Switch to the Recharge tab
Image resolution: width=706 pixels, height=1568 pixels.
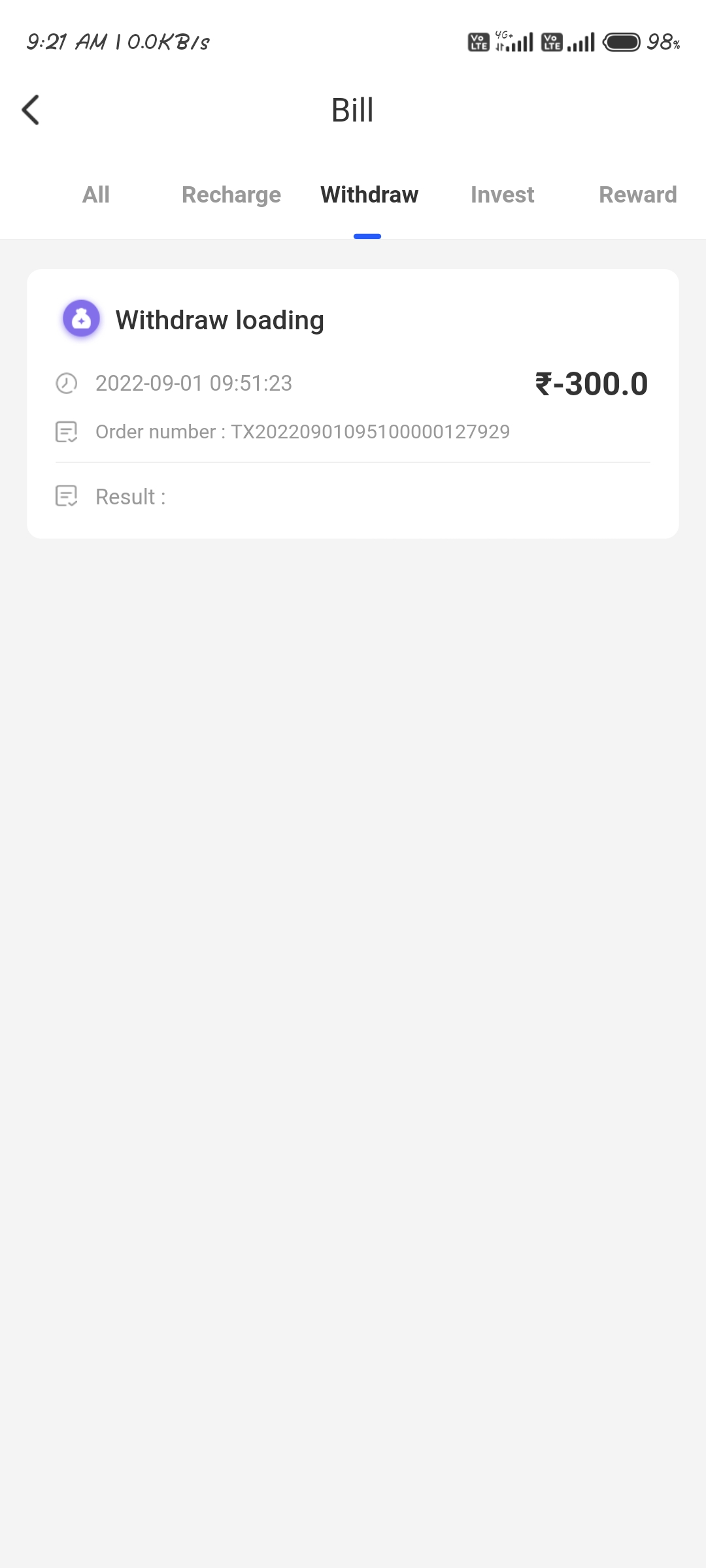[x=231, y=195]
